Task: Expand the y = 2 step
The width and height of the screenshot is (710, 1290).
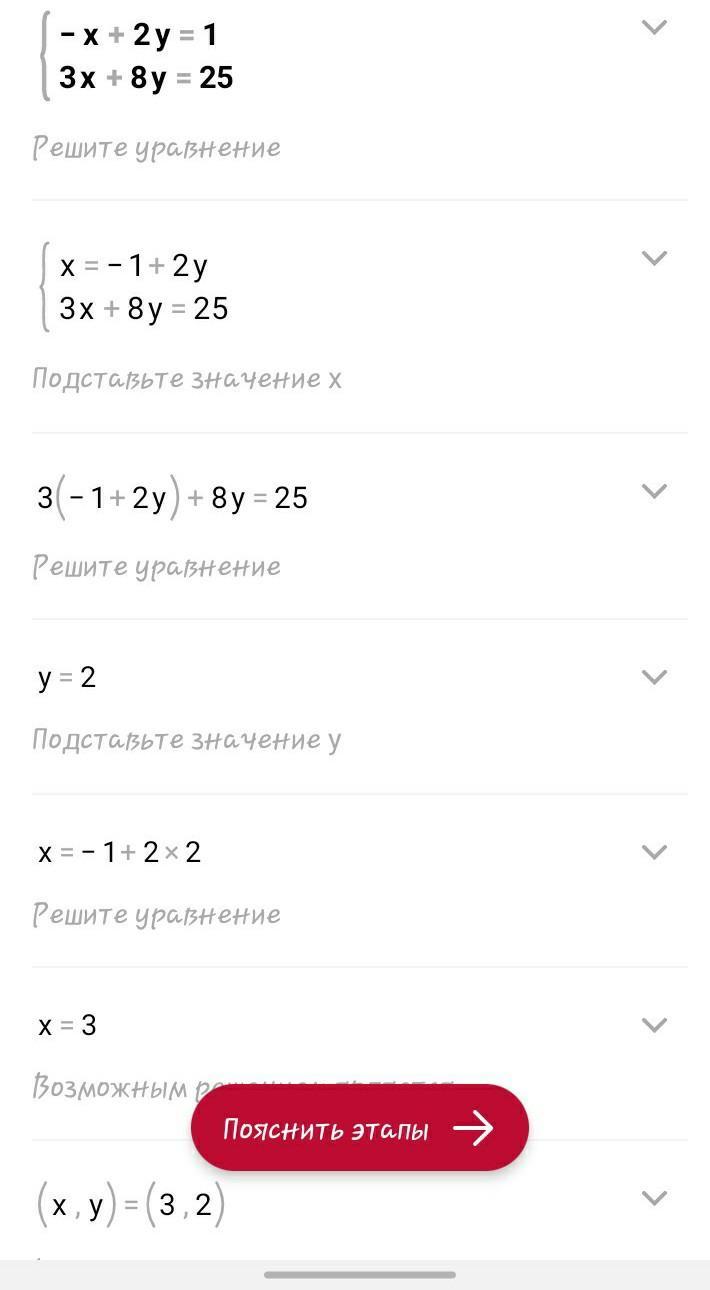Action: (654, 677)
